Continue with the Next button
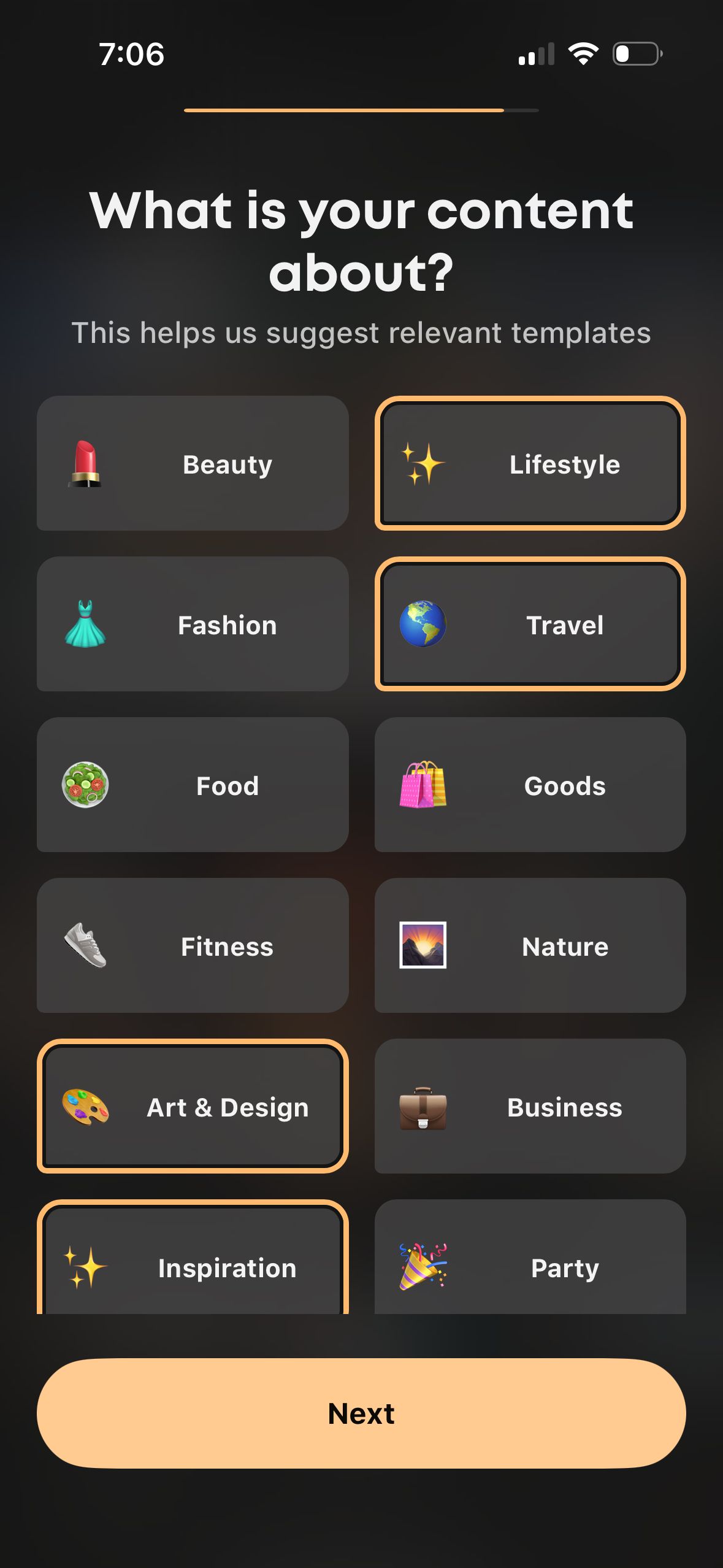The image size is (723, 1568). tap(361, 1413)
